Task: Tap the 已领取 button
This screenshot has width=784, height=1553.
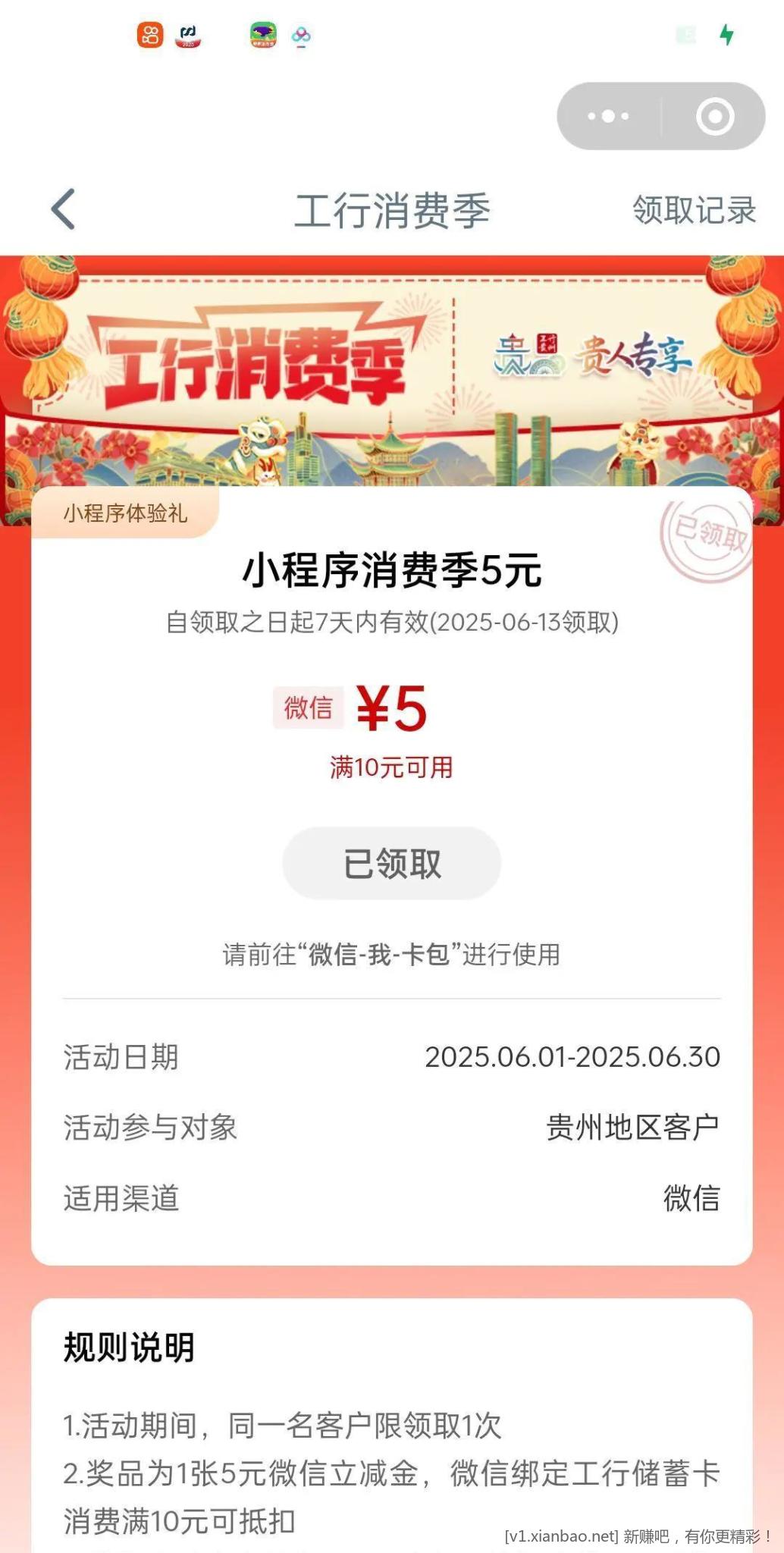Action: tap(391, 863)
